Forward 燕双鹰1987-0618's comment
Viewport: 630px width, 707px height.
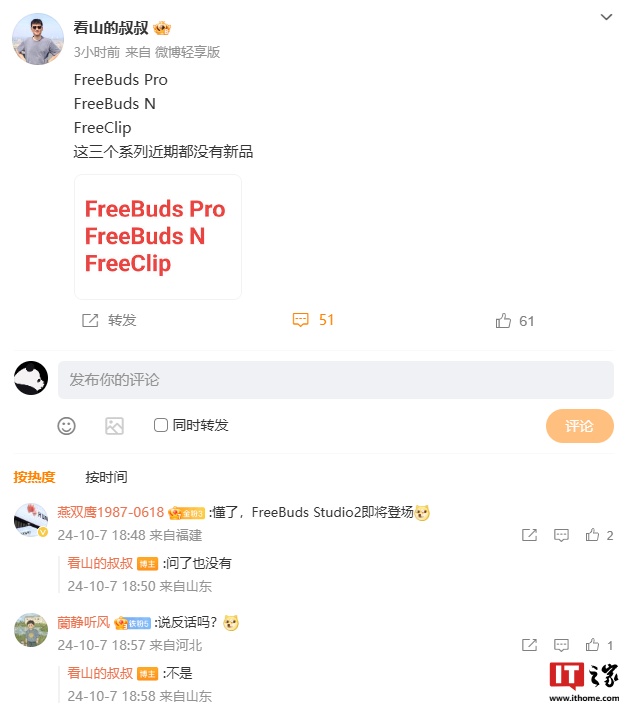[x=530, y=535]
